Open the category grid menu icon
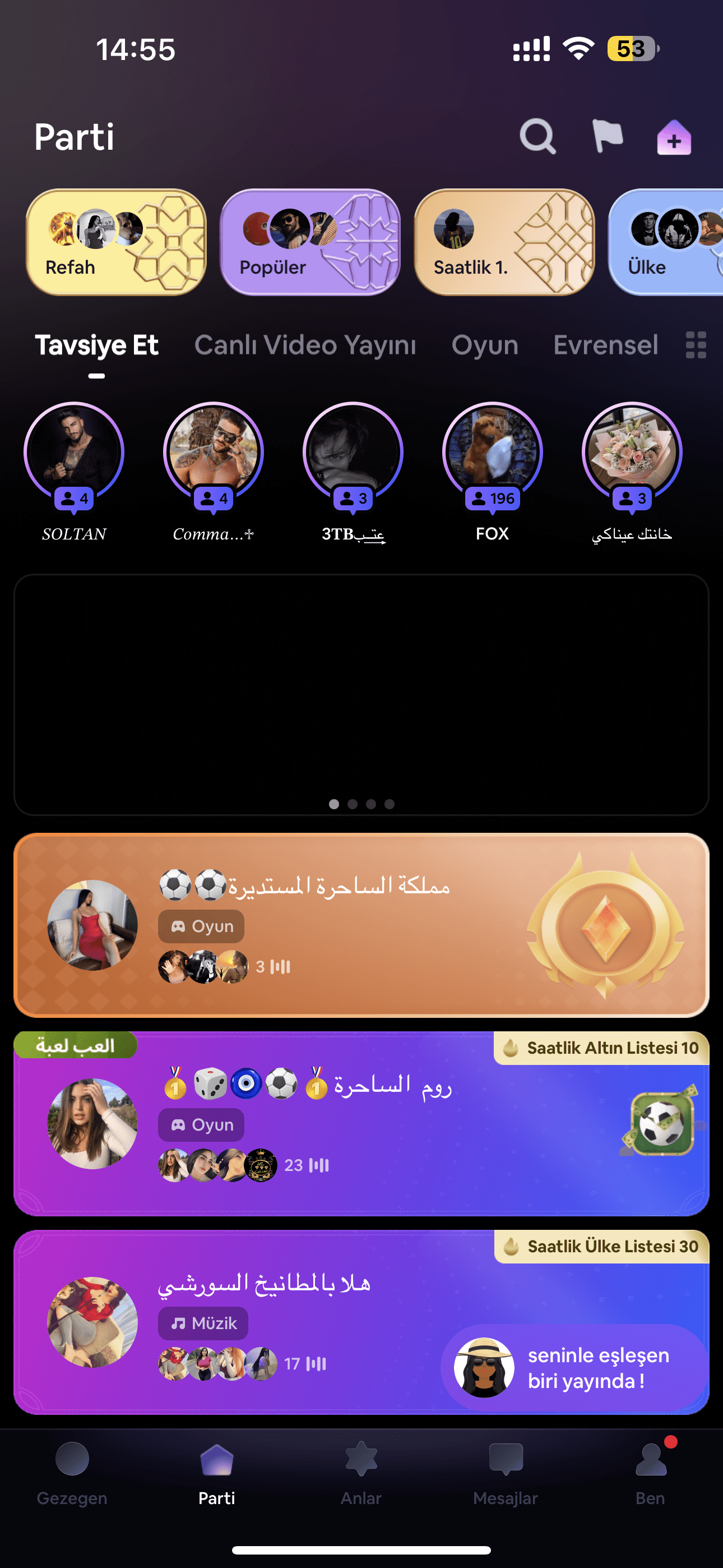The image size is (723, 1568). tap(696, 345)
